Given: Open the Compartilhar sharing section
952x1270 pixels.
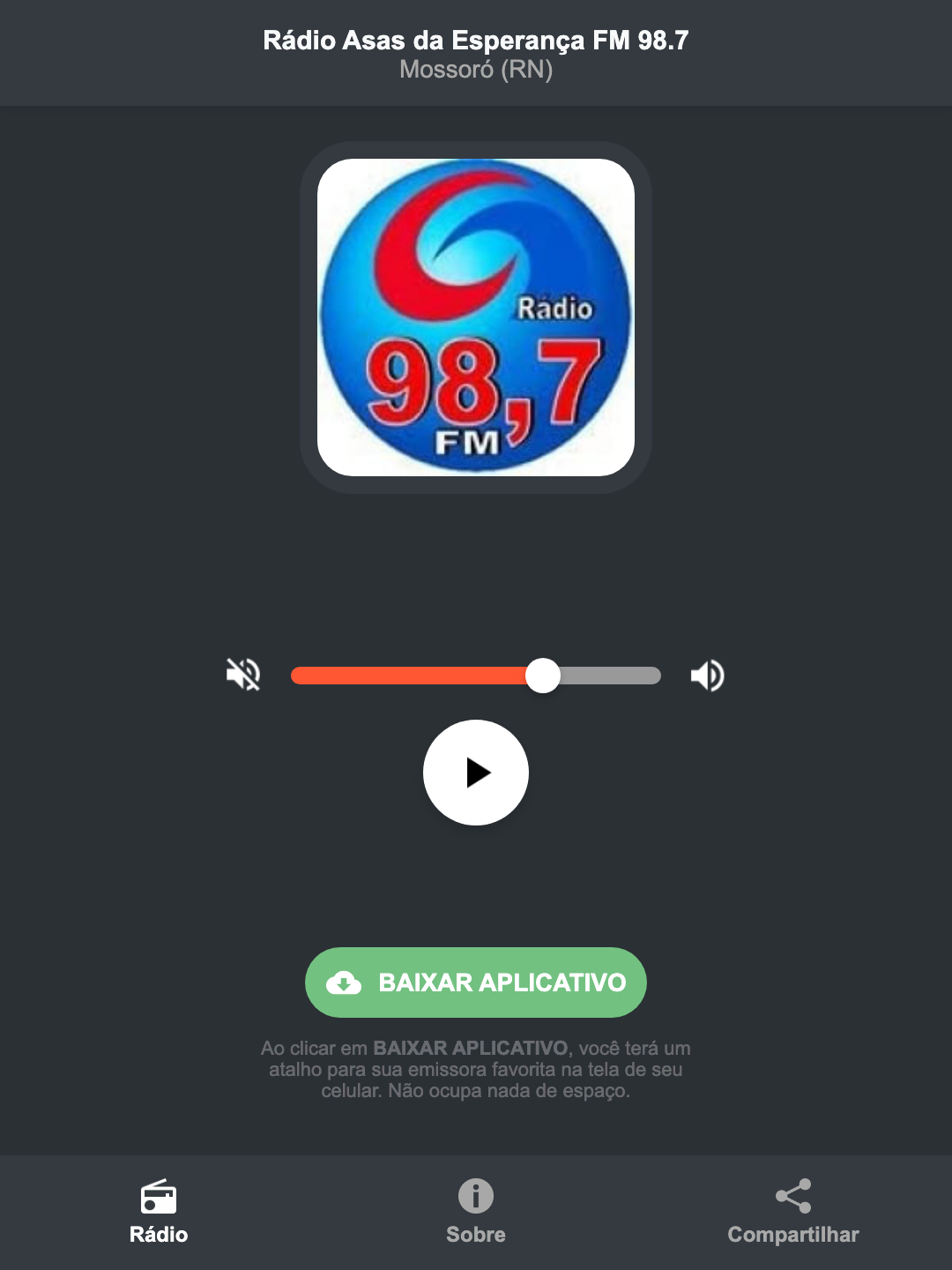Looking at the screenshot, I should pyautogui.click(x=792, y=1213).
